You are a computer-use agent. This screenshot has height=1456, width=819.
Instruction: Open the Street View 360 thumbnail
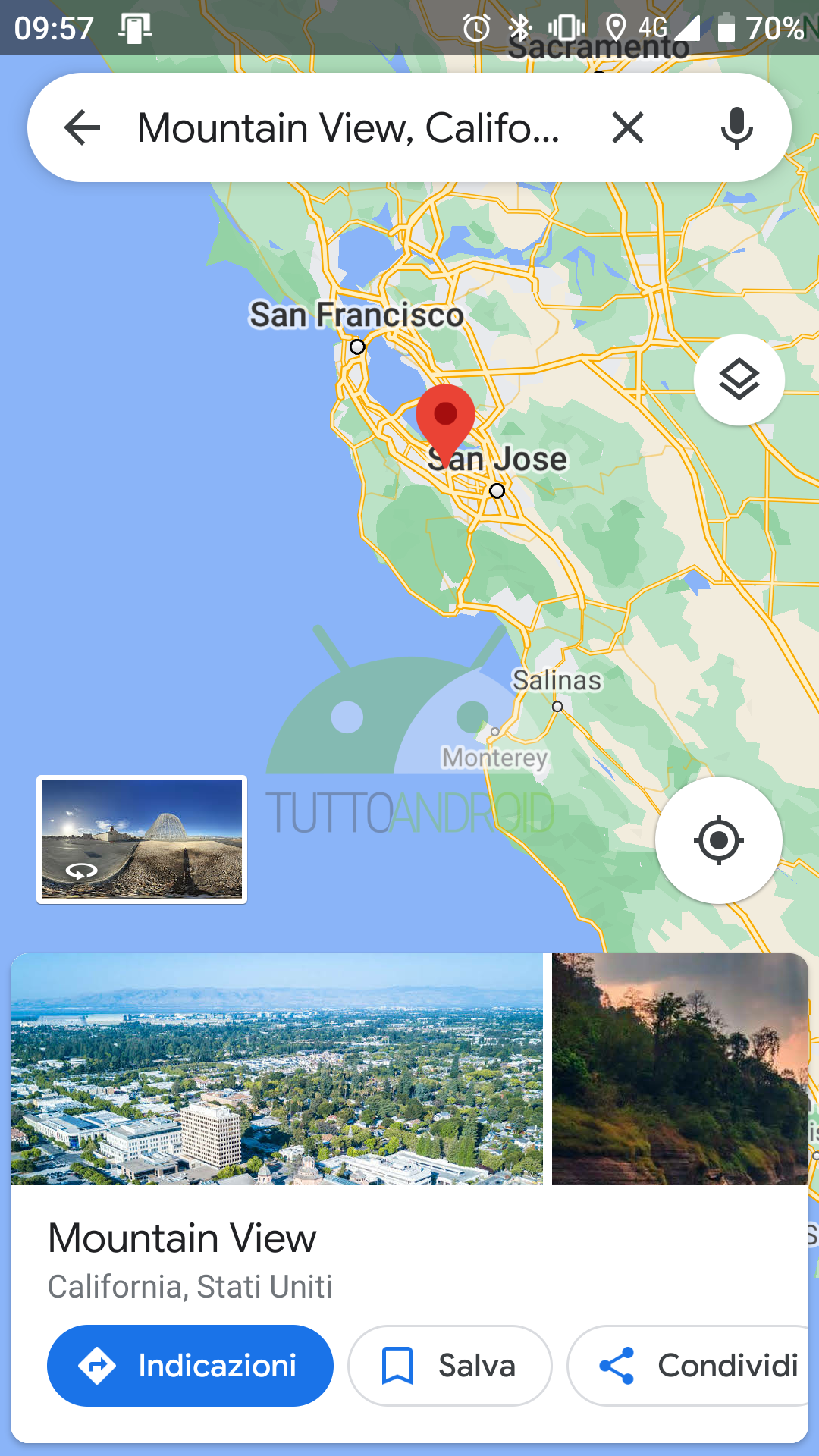(x=142, y=839)
